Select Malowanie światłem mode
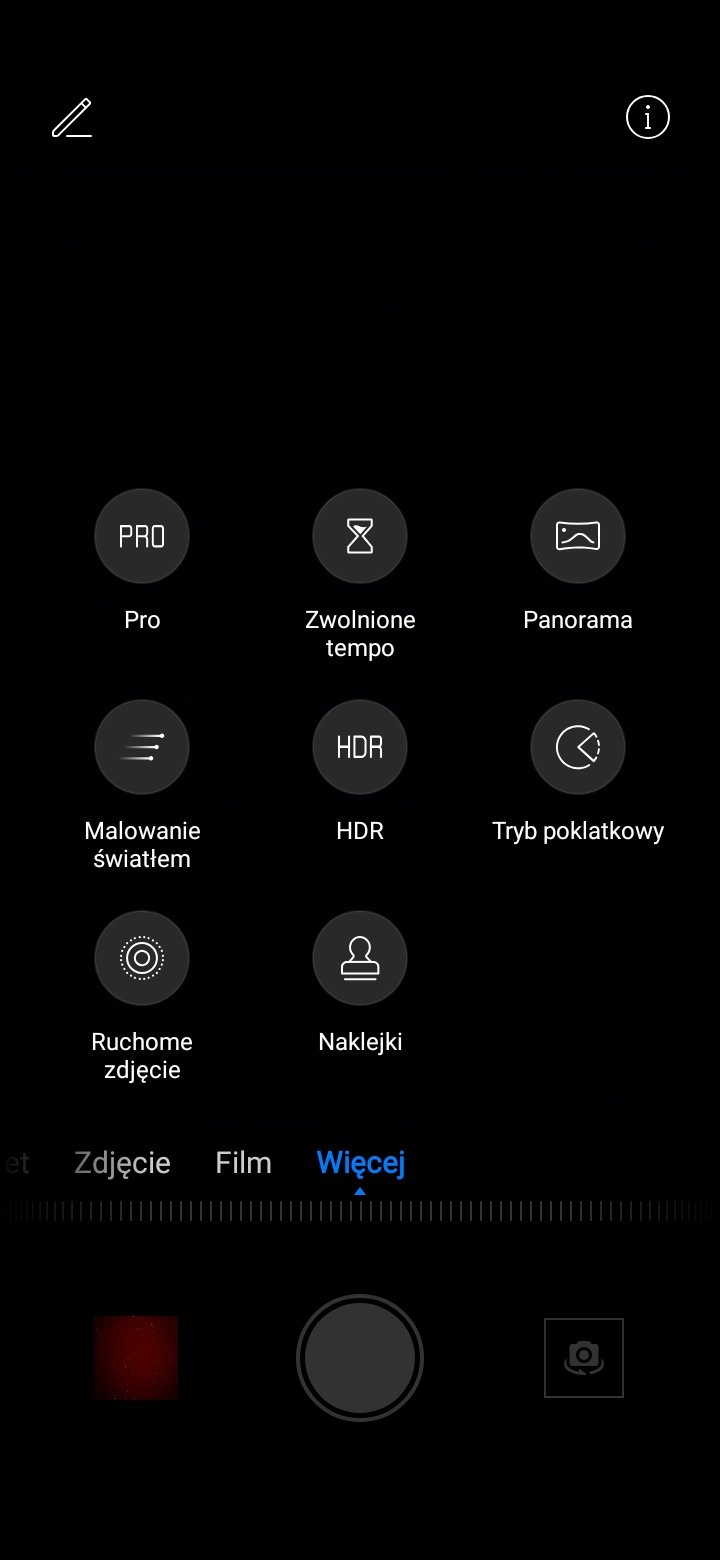 tap(142, 747)
